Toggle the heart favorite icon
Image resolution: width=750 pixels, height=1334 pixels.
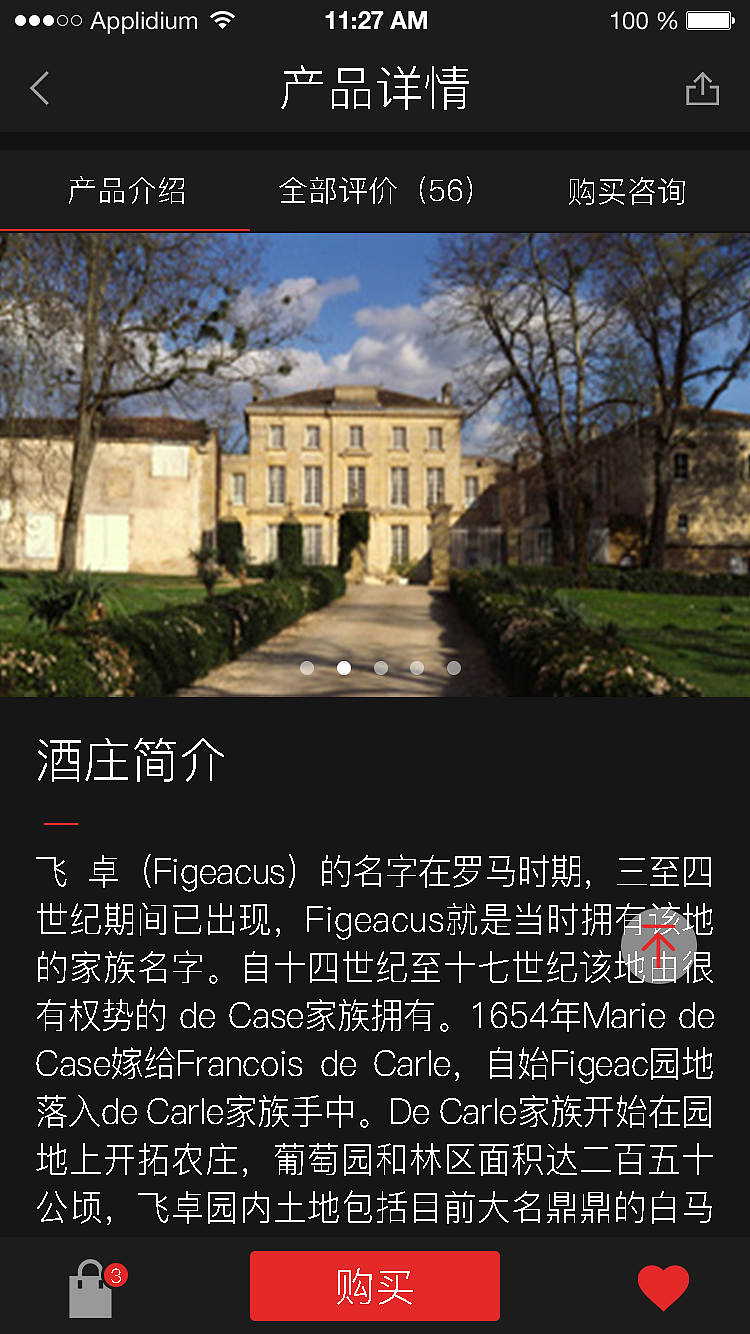(x=663, y=1287)
